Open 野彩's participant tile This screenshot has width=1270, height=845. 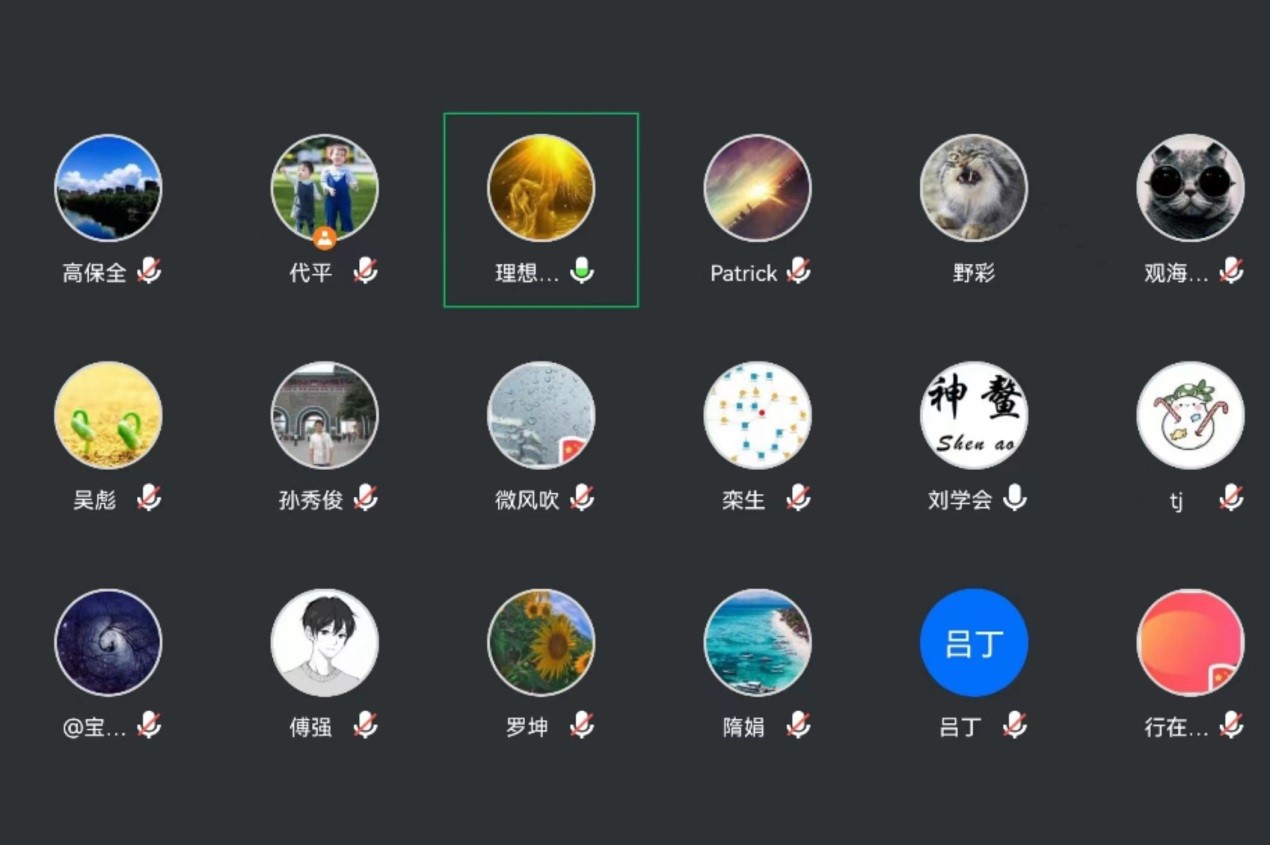pos(974,188)
